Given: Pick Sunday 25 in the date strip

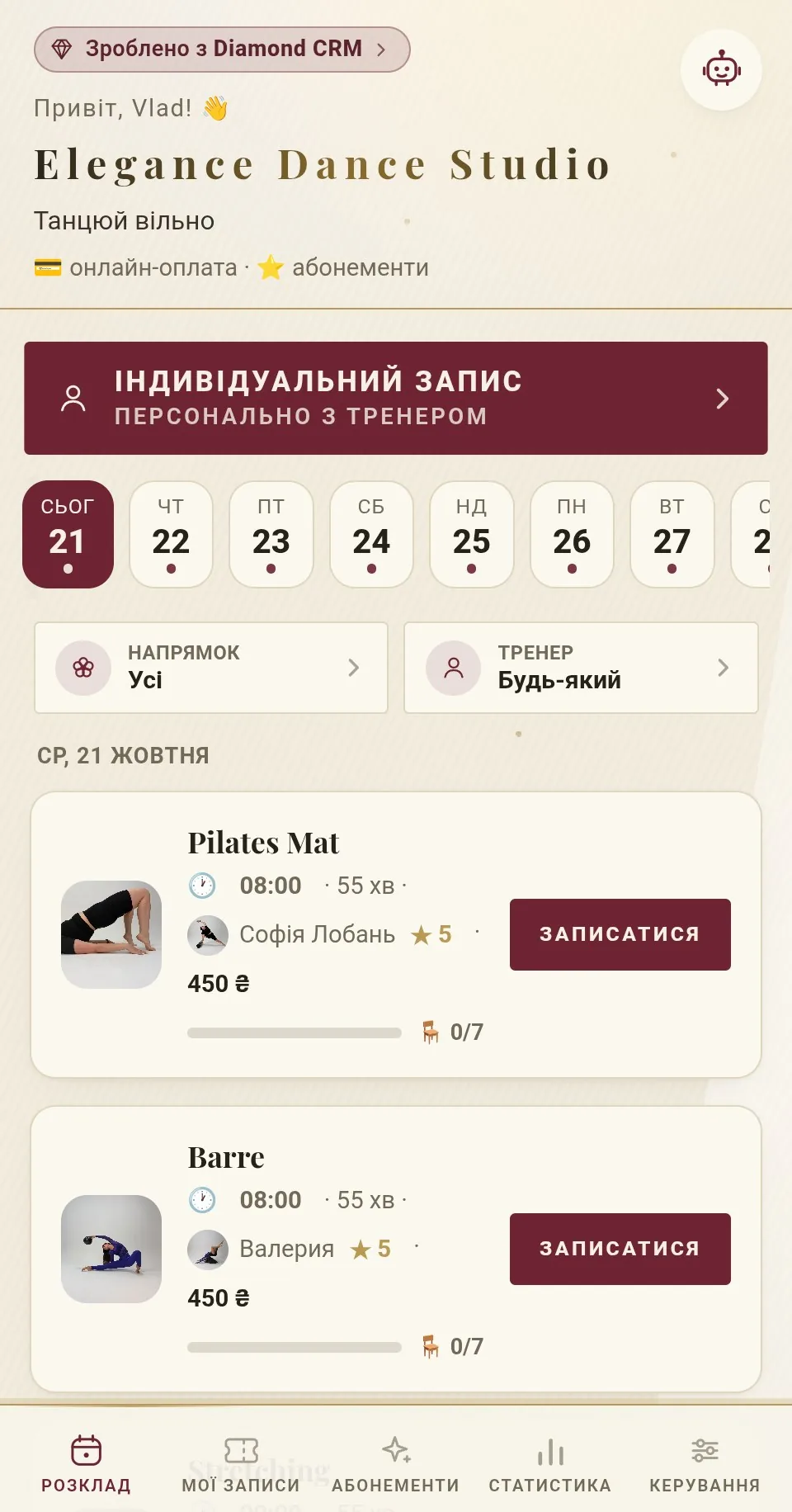Looking at the screenshot, I should coord(472,534).
